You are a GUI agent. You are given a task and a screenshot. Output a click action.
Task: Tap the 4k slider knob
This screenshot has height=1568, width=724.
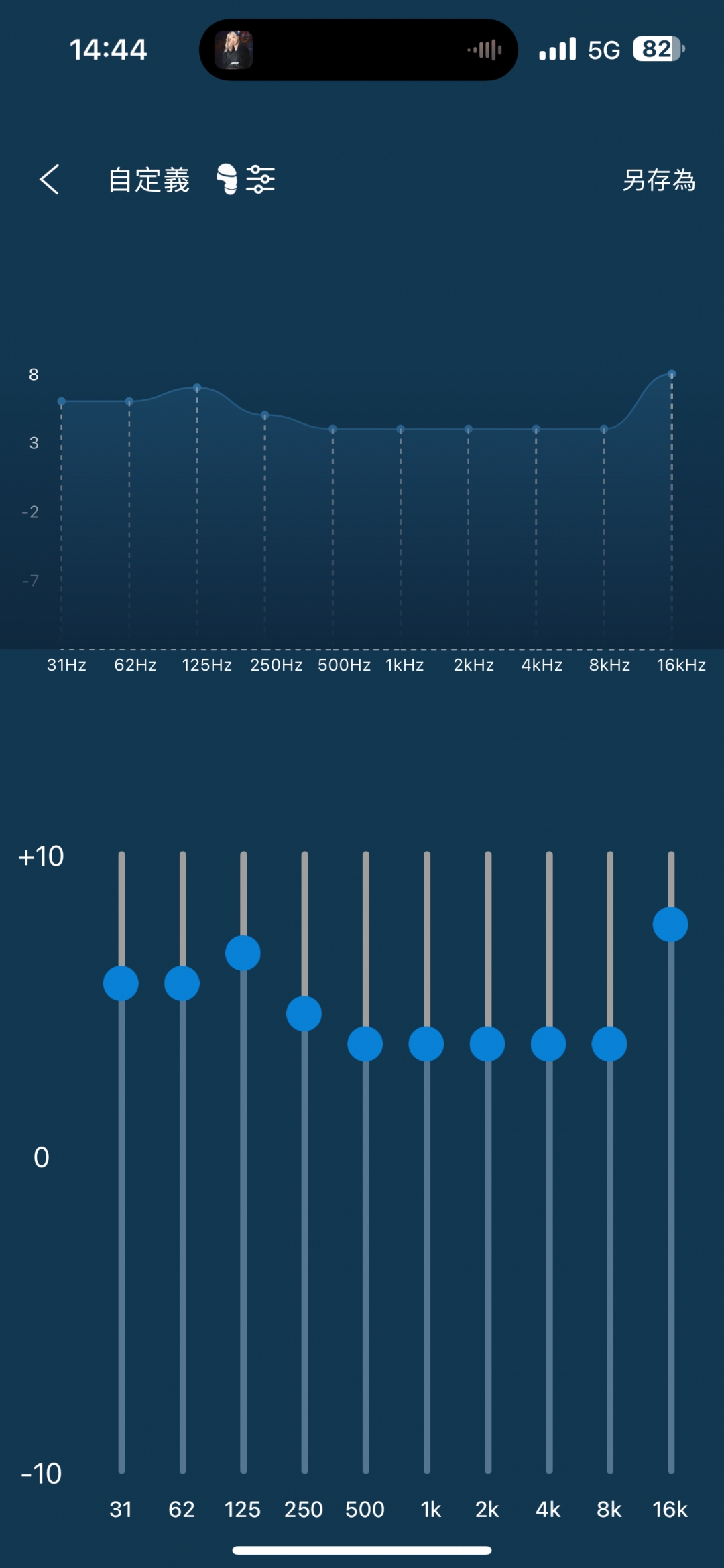[548, 1044]
